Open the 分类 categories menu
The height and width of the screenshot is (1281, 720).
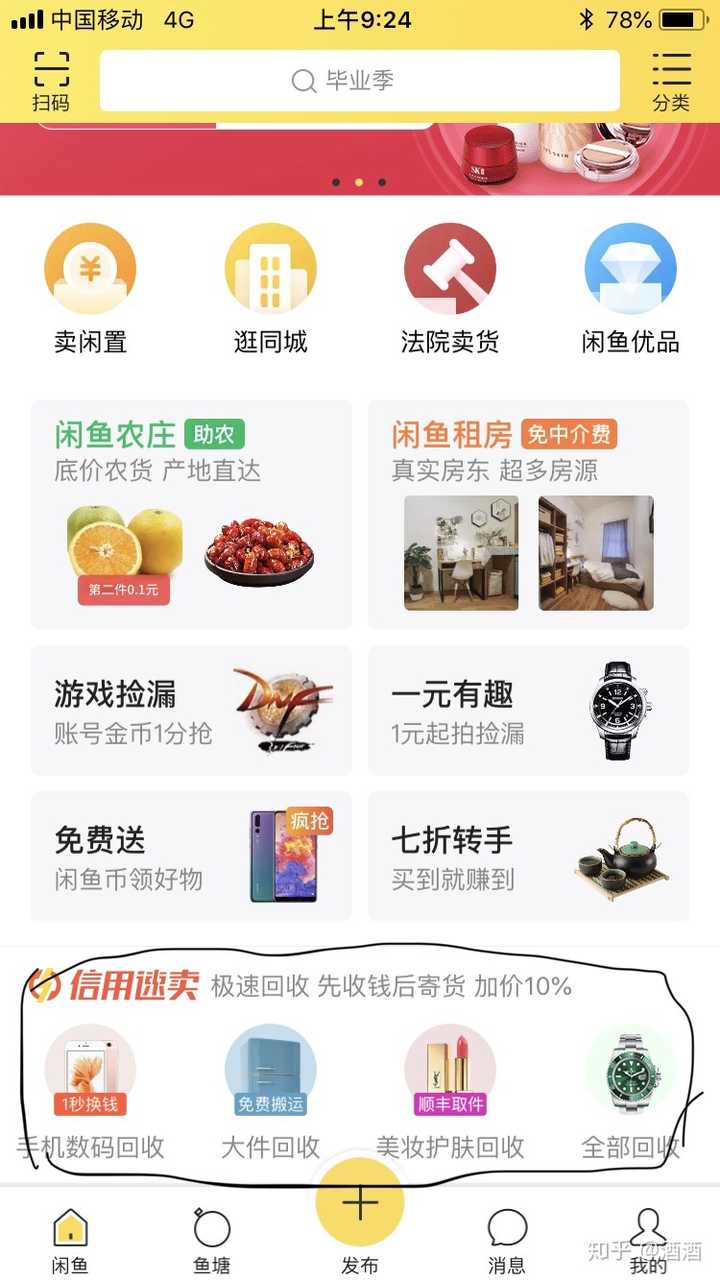pos(671,80)
